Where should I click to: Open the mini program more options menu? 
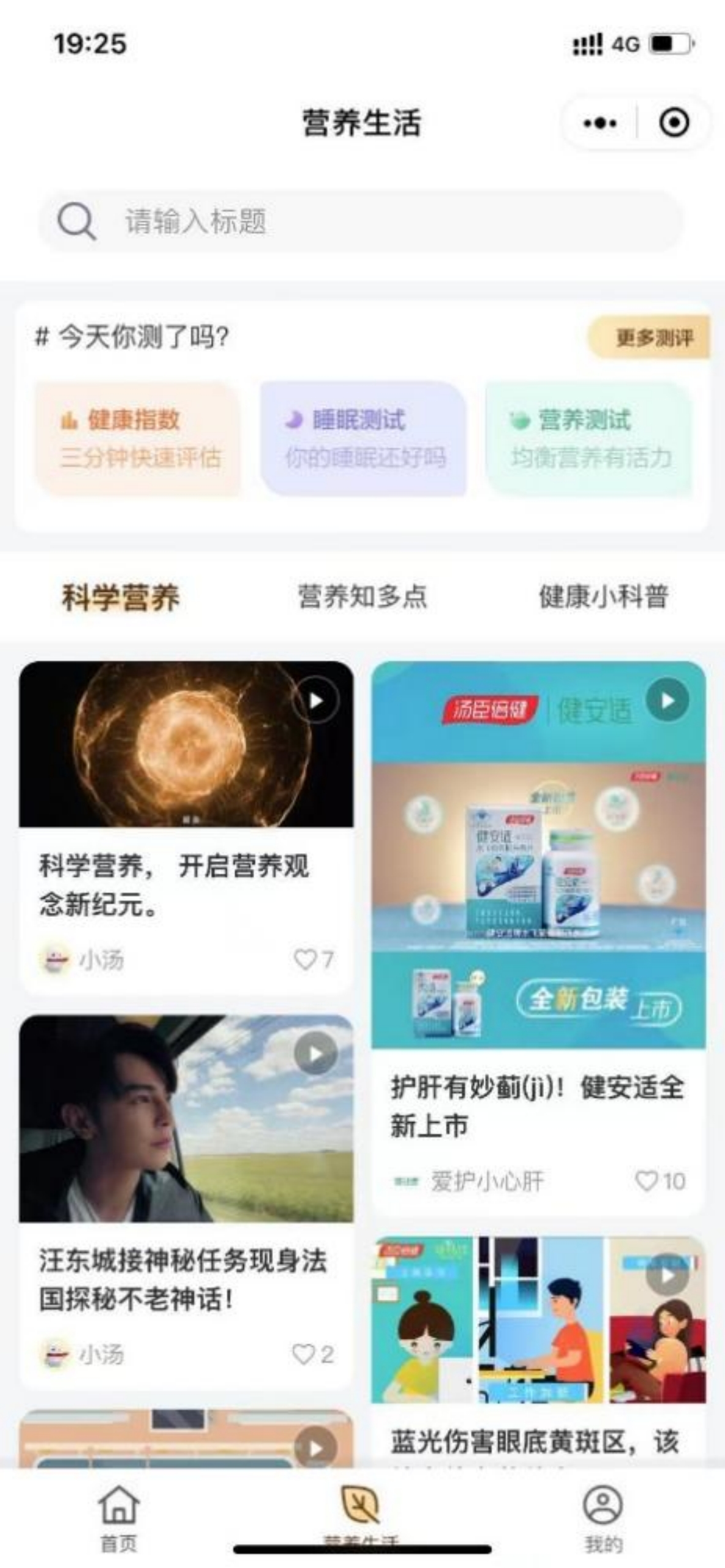(x=599, y=123)
